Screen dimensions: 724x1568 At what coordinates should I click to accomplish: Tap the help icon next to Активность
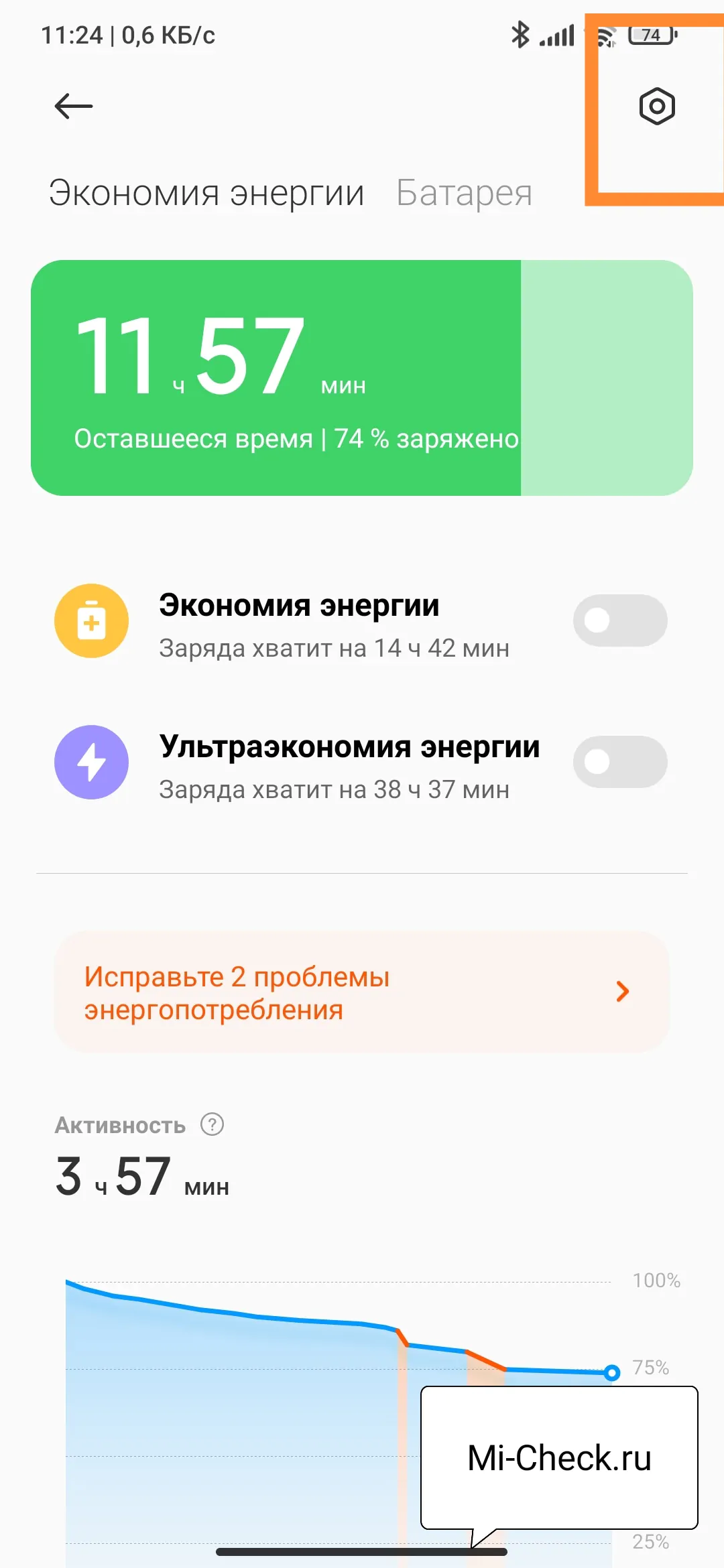pos(213,1124)
